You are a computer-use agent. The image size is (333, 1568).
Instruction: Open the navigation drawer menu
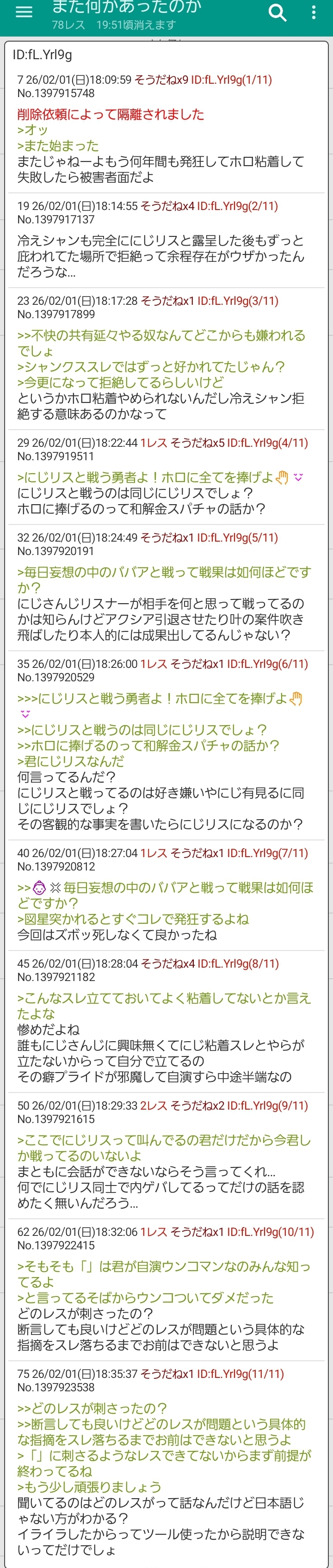tap(24, 13)
